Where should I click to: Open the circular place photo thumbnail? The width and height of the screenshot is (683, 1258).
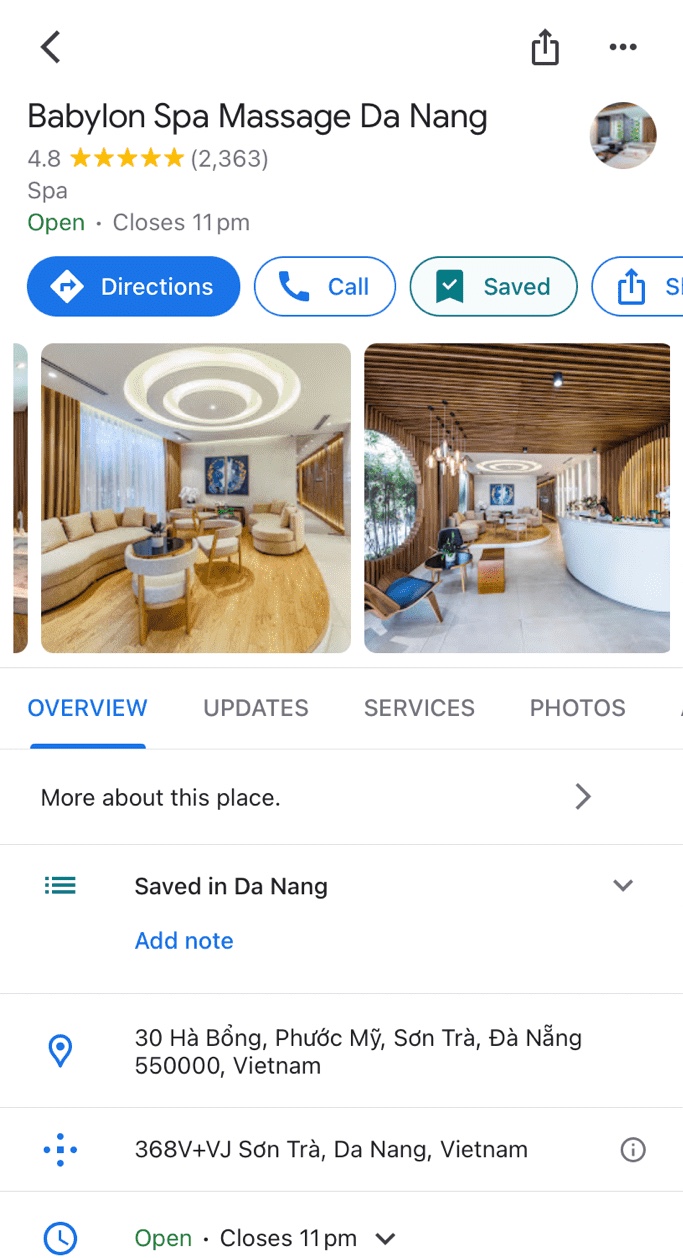[623, 135]
